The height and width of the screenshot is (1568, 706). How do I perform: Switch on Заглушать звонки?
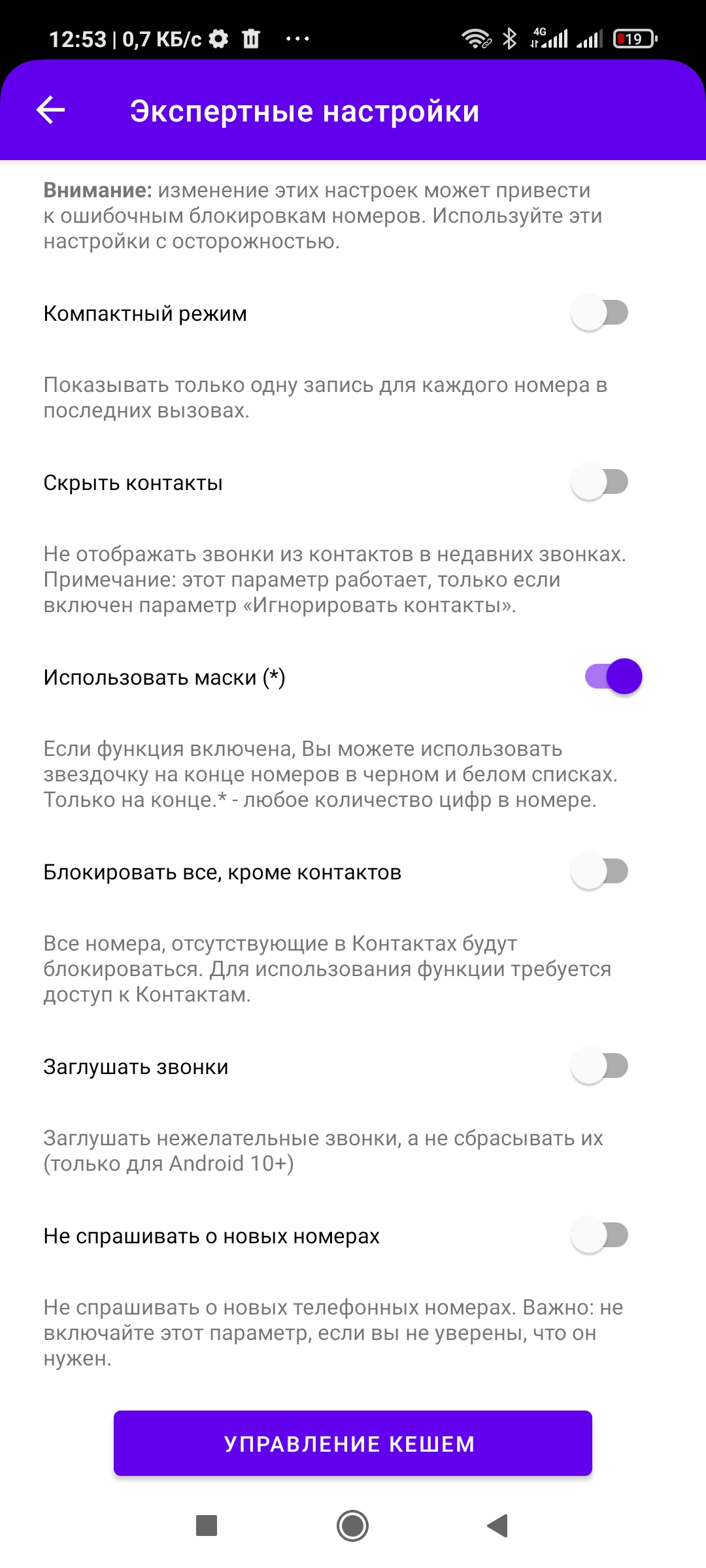pyautogui.click(x=599, y=1066)
